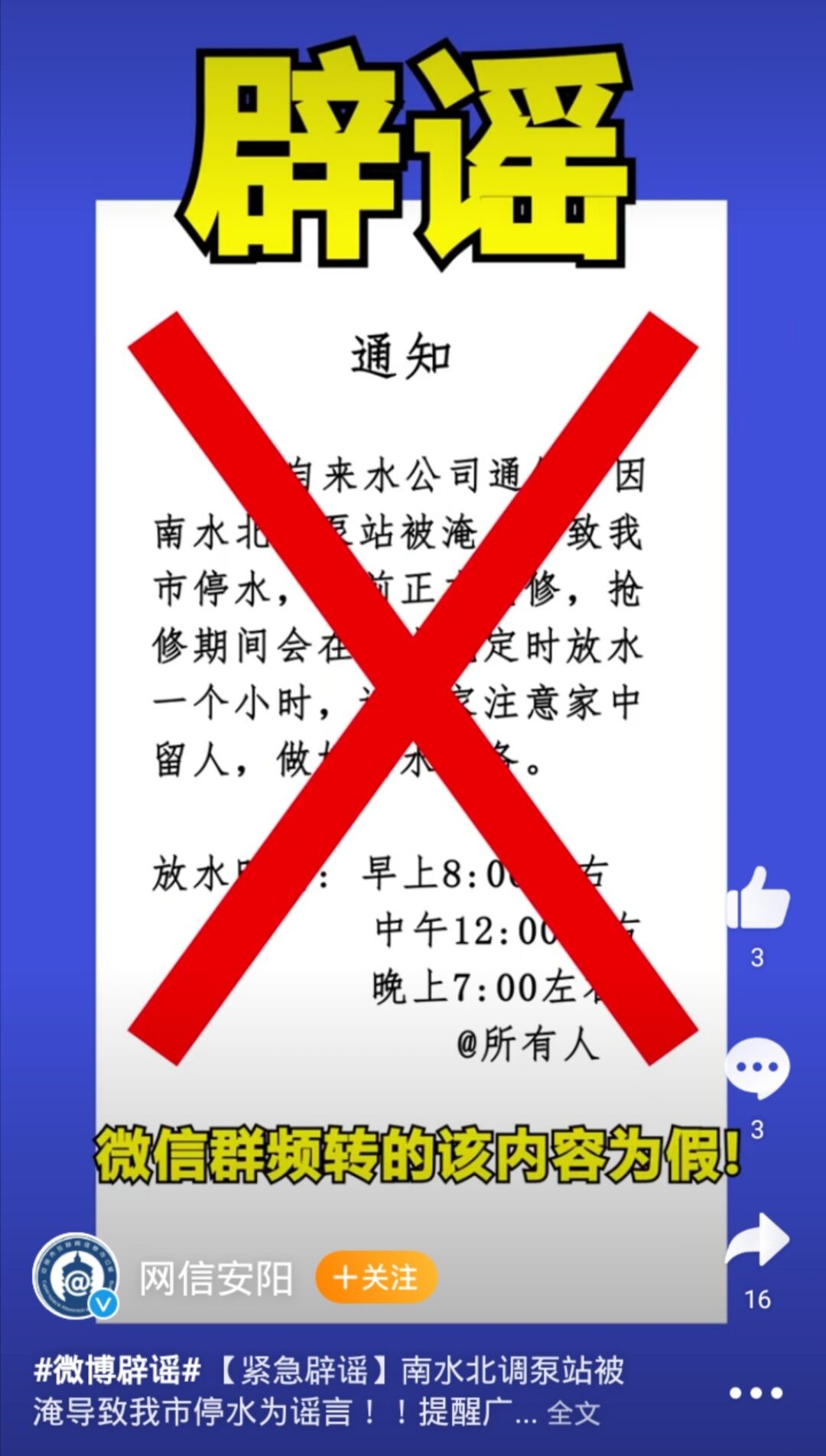
Task: Follow 网信安阳 with the +关注 button
Action: coord(376,1278)
